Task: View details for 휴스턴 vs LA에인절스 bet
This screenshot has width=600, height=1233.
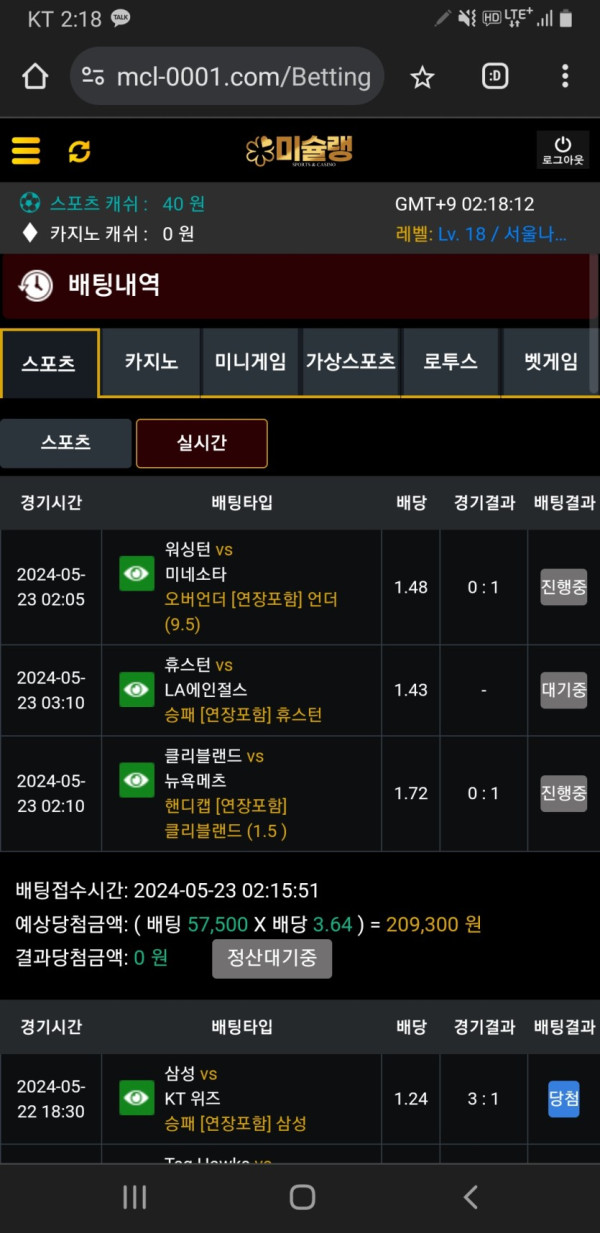Action: tap(137, 689)
